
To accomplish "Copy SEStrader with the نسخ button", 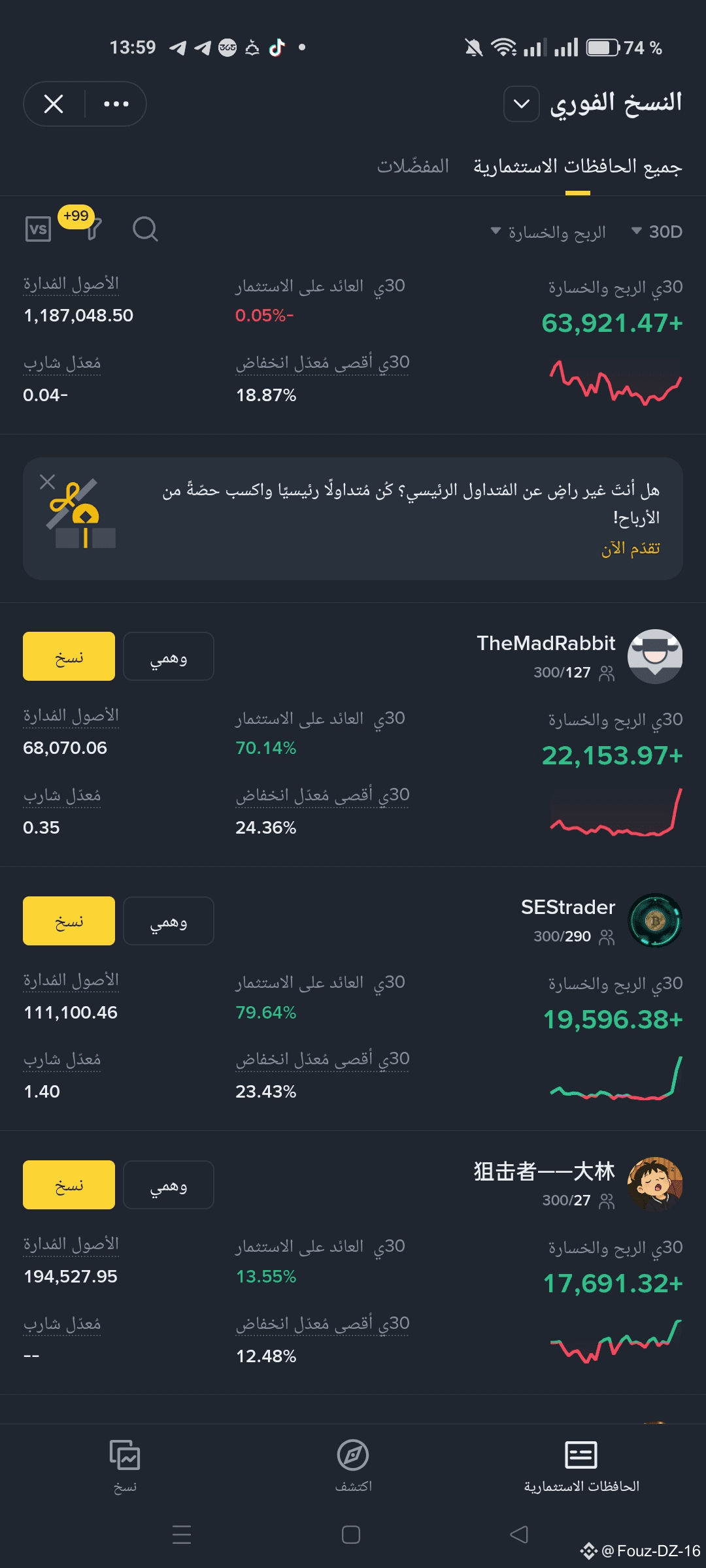I will point(69,921).
